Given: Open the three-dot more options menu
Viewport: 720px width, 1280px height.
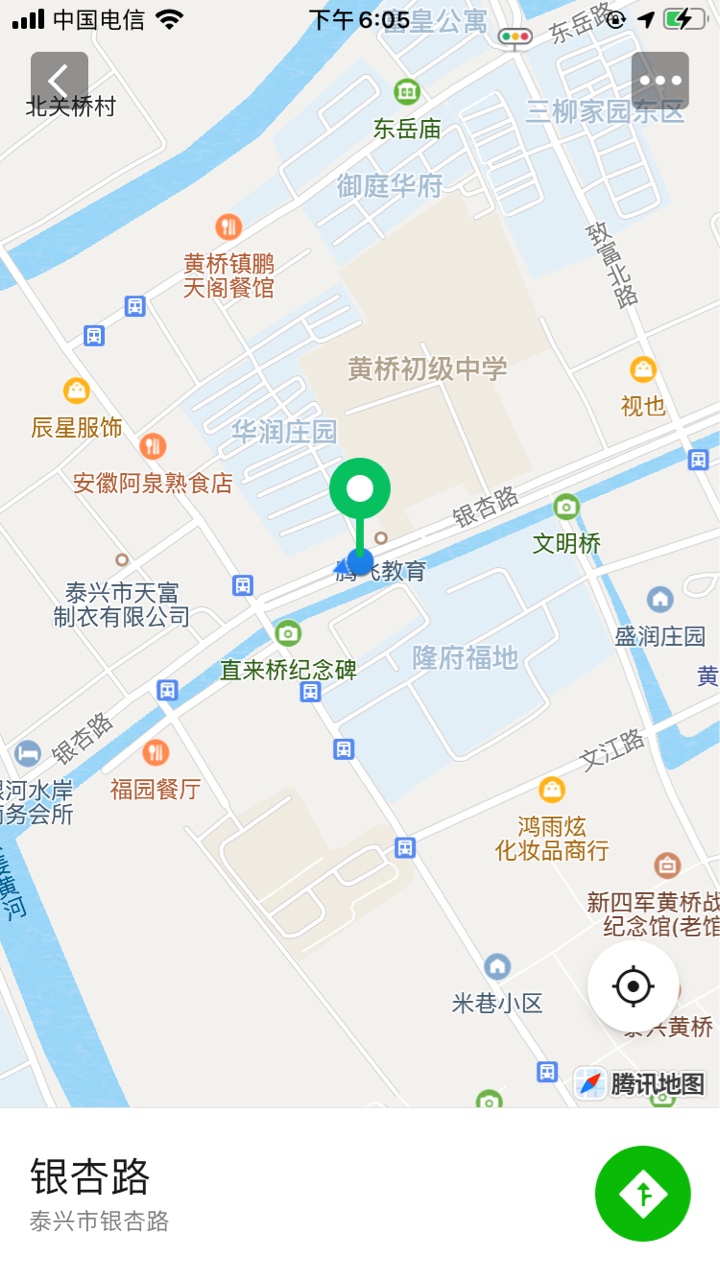Looking at the screenshot, I should click(660, 81).
